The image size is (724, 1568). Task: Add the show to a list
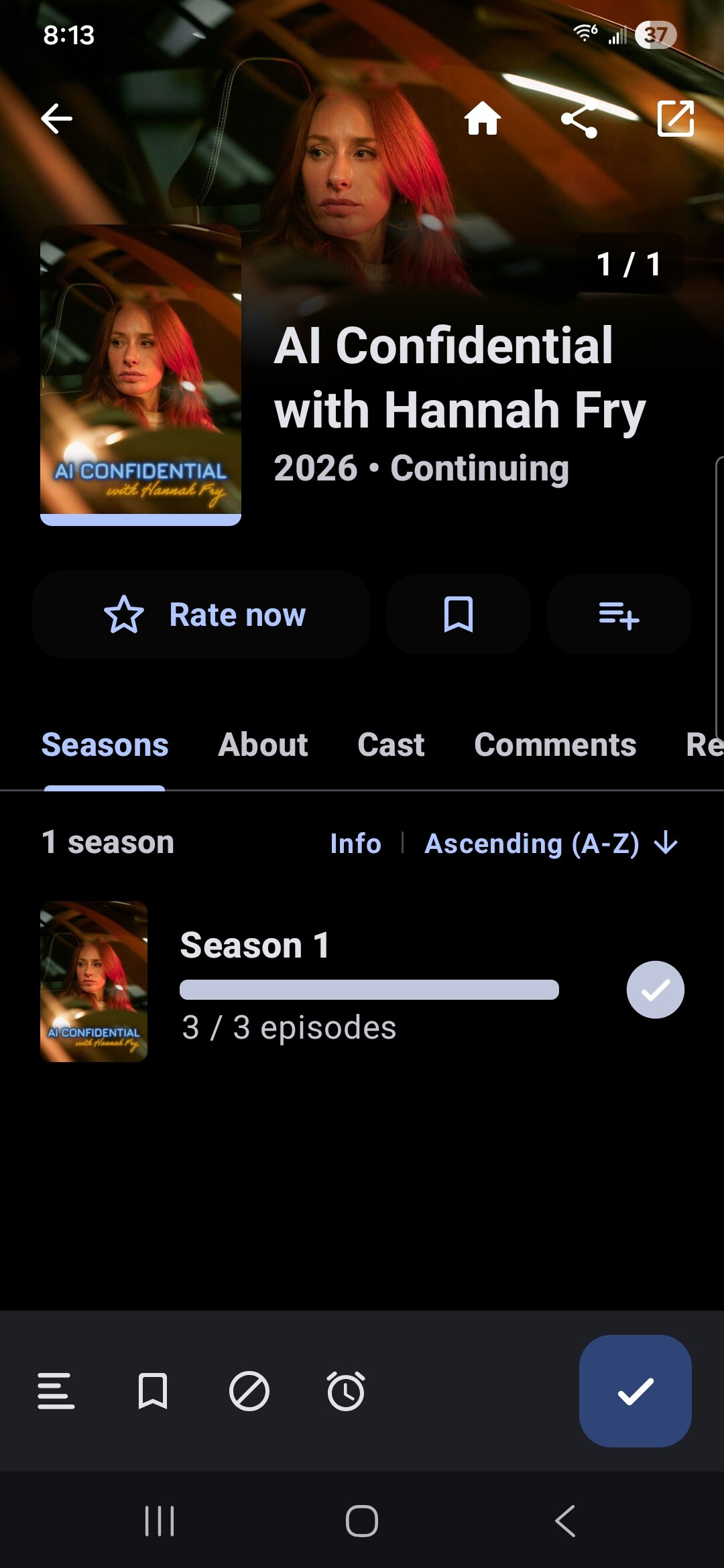tap(619, 614)
